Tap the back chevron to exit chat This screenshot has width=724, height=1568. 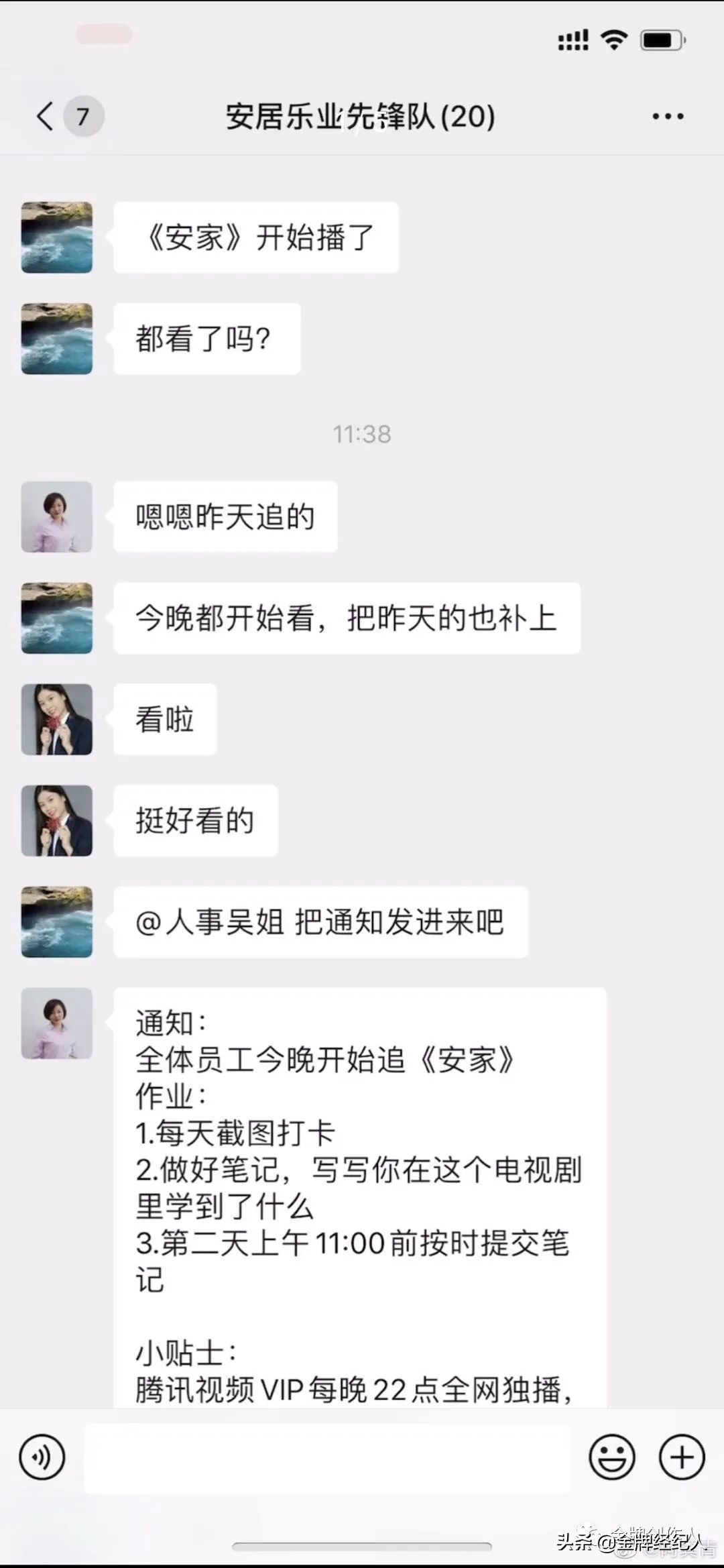pyautogui.click(x=44, y=115)
